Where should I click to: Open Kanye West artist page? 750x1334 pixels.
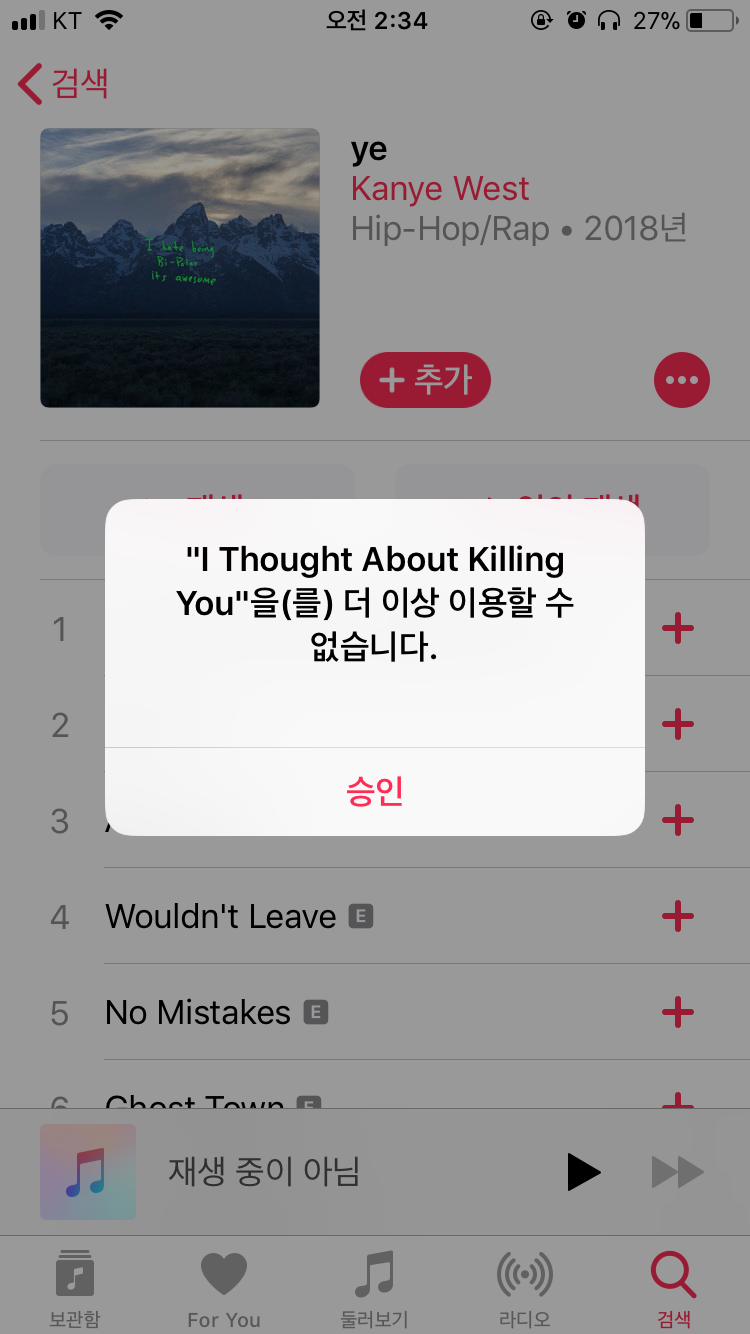pos(440,189)
